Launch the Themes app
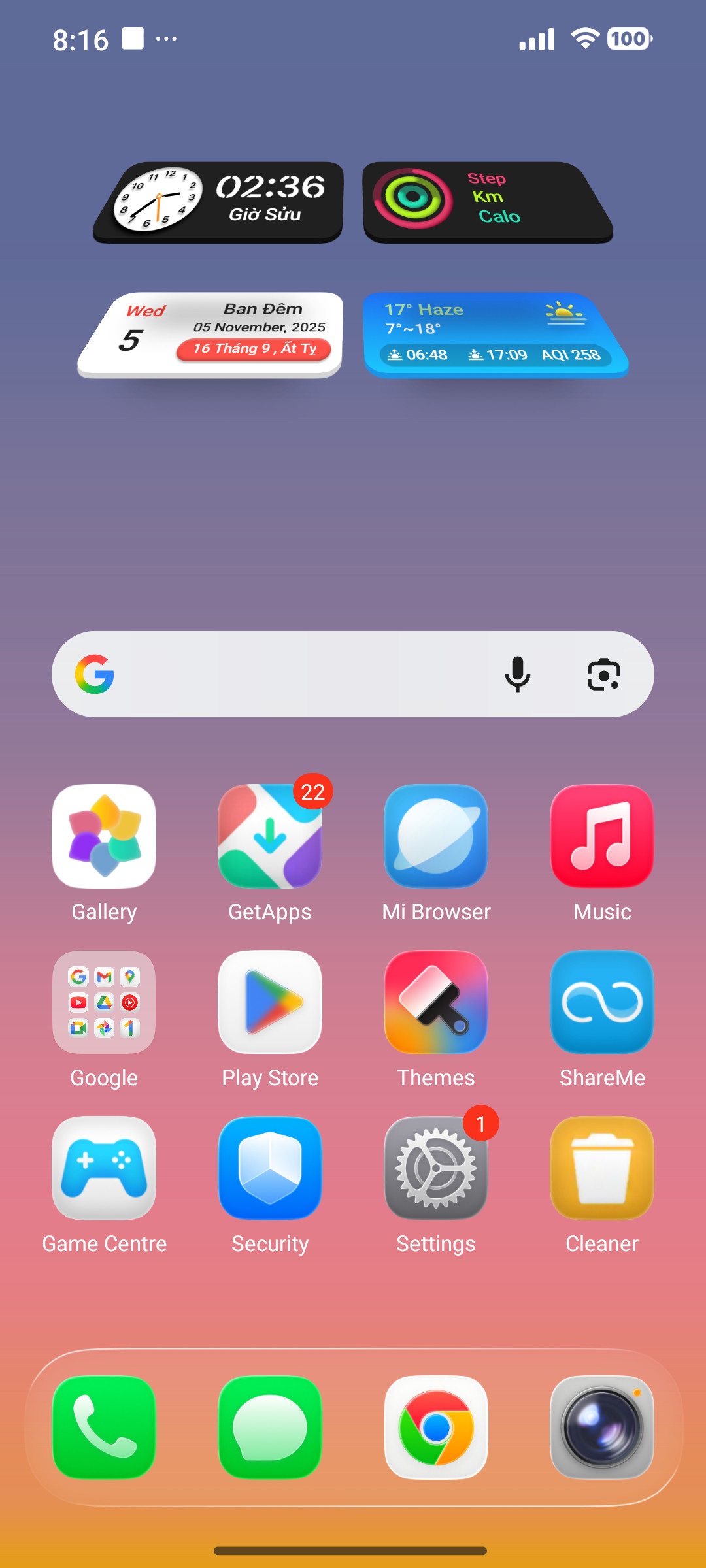This screenshot has height=1568, width=706. tap(435, 1002)
